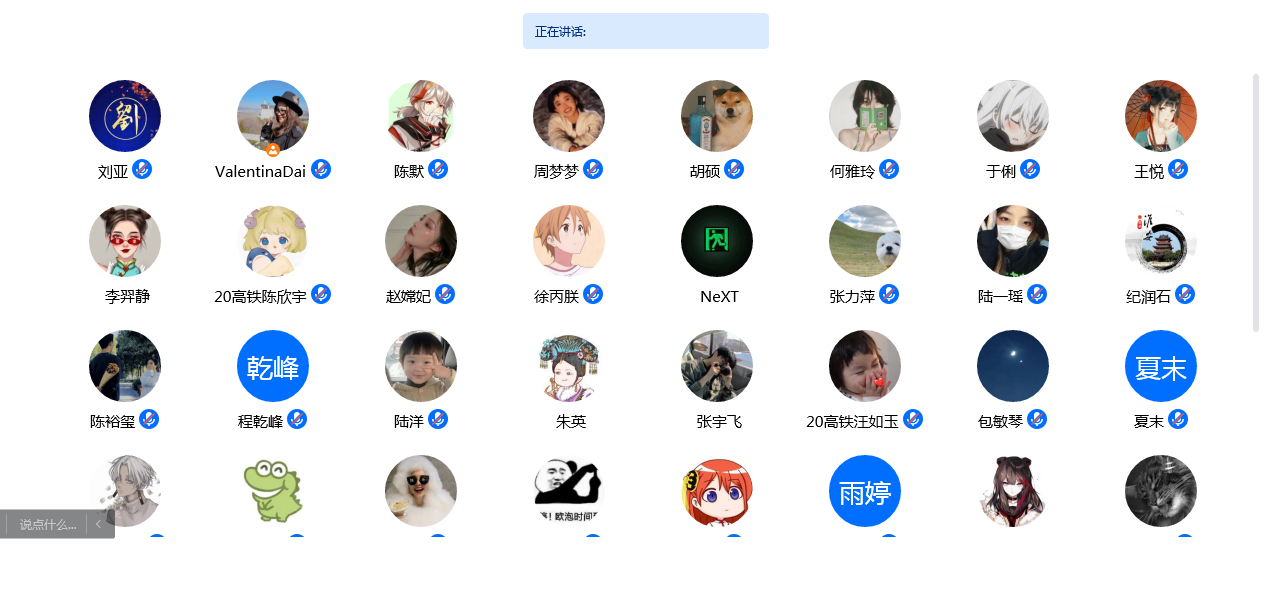This screenshot has width=1277, height=613.
Task: Open 刘亚's participant avatar
Action: [x=125, y=116]
